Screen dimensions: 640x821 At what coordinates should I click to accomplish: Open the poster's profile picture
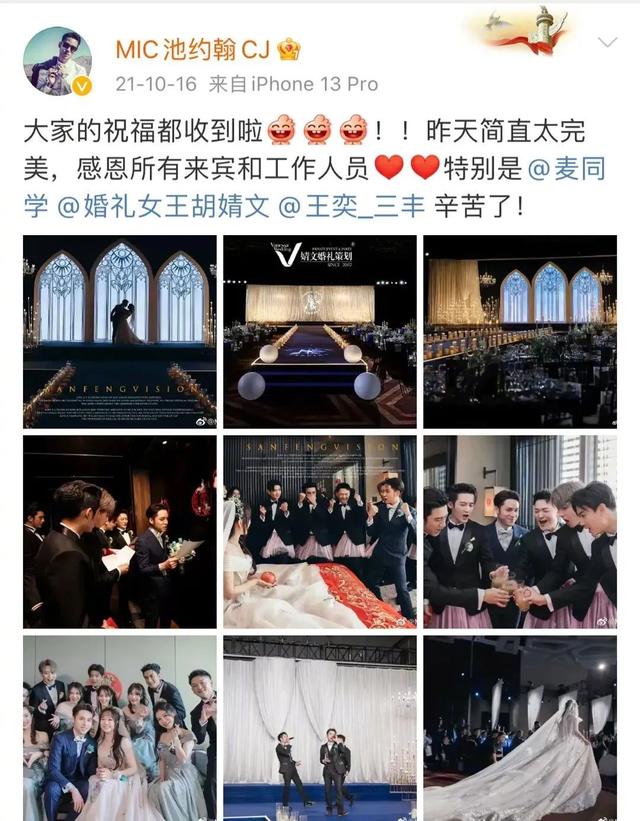click(x=57, y=62)
